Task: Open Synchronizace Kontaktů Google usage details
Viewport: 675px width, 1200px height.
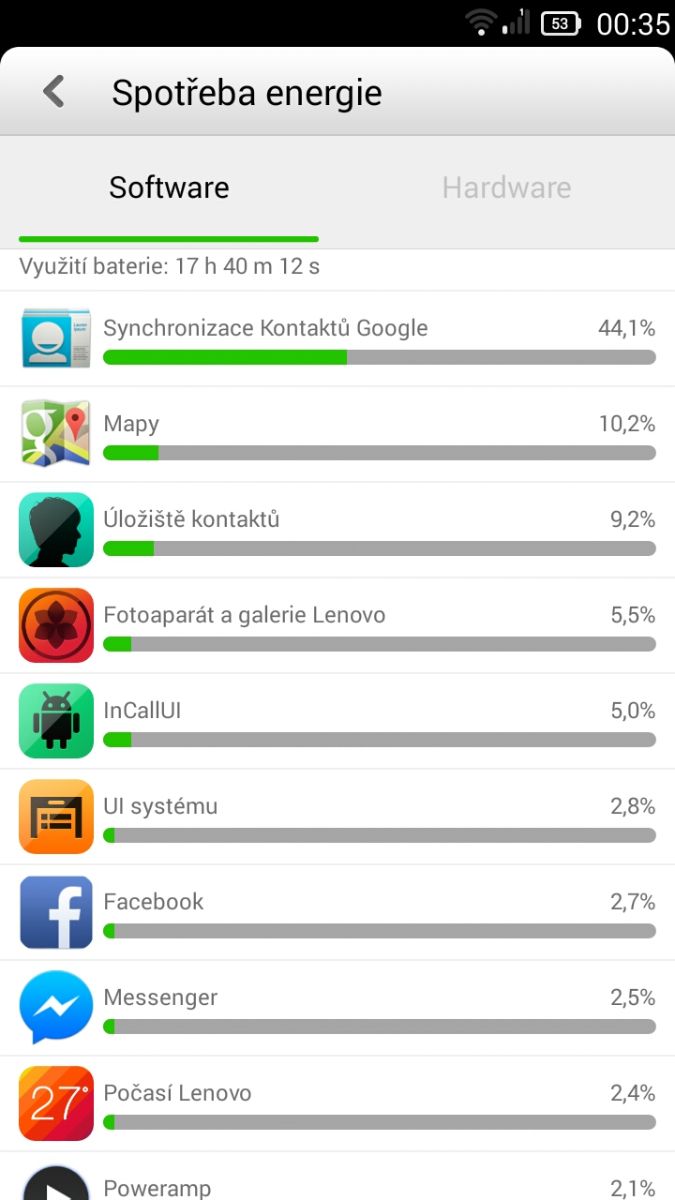Action: click(337, 339)
